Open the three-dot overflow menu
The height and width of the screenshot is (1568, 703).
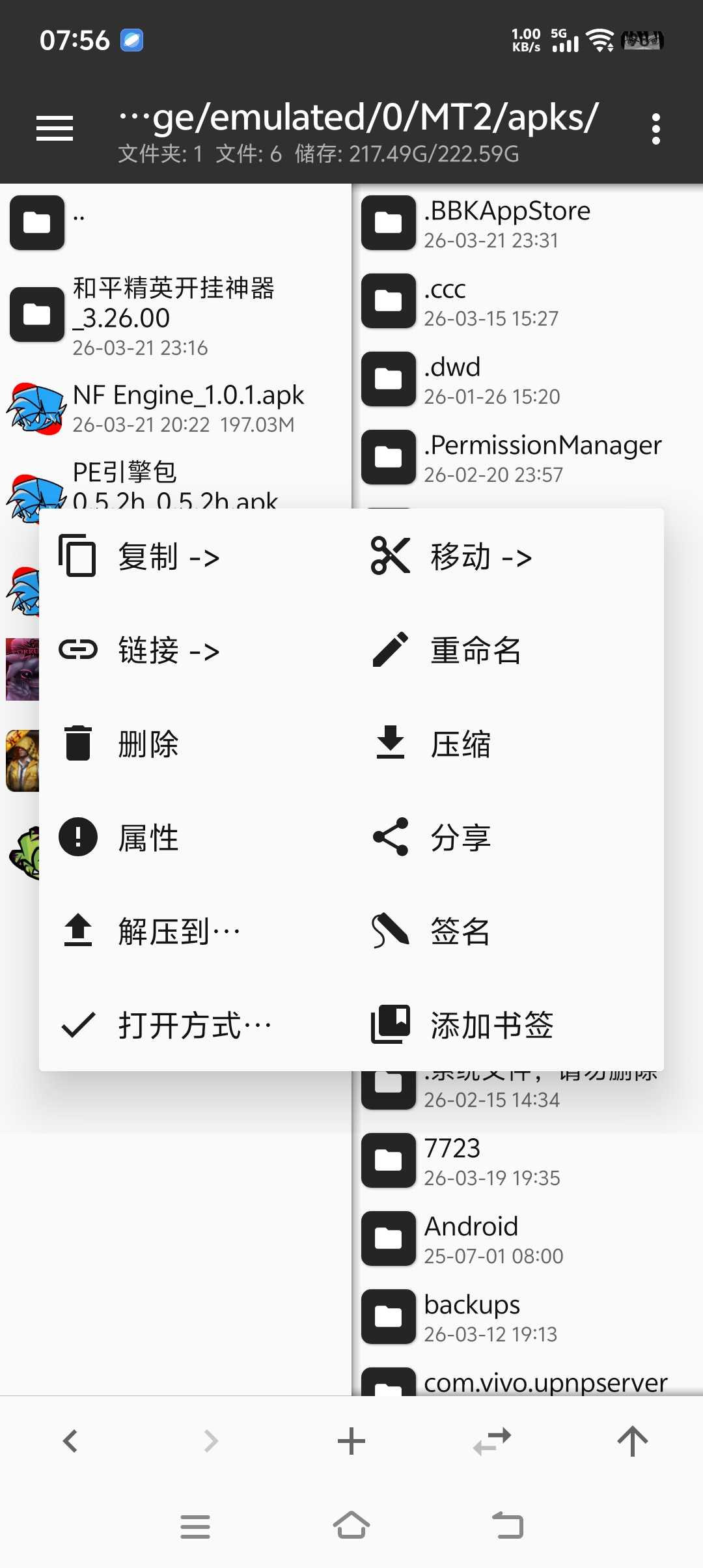(x=655, y=128)
